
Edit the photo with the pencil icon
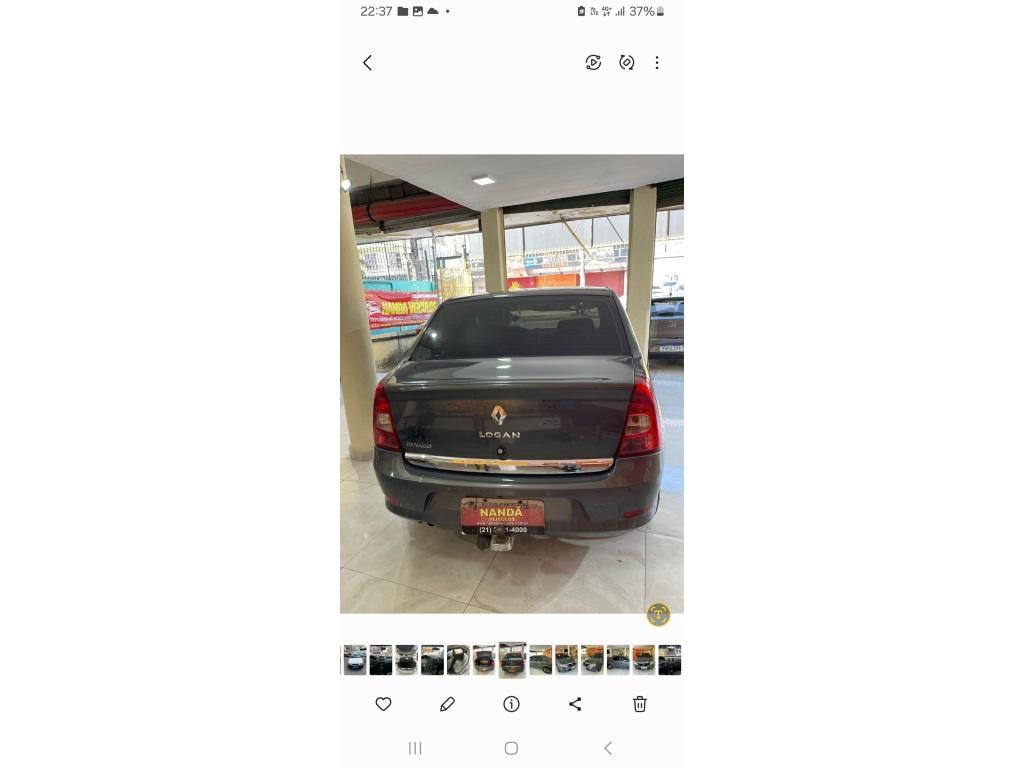pos(447,704)
